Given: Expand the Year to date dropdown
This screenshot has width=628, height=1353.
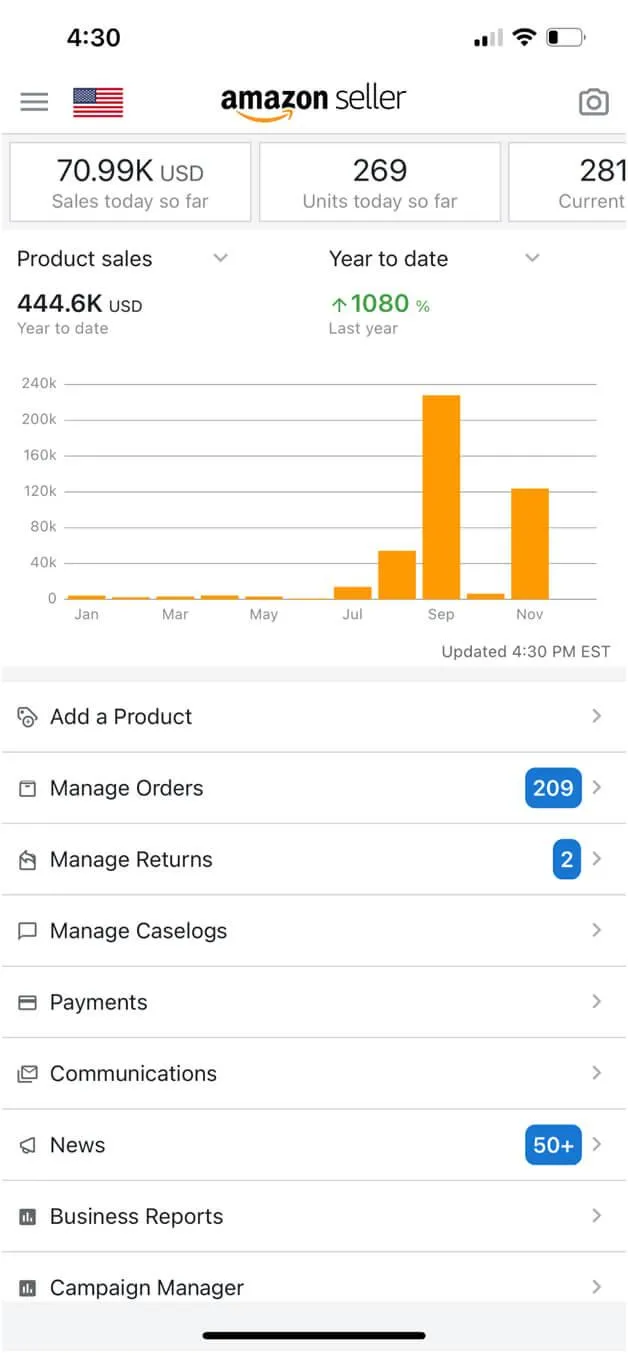Looking at the screenshot, I should 435,259.
